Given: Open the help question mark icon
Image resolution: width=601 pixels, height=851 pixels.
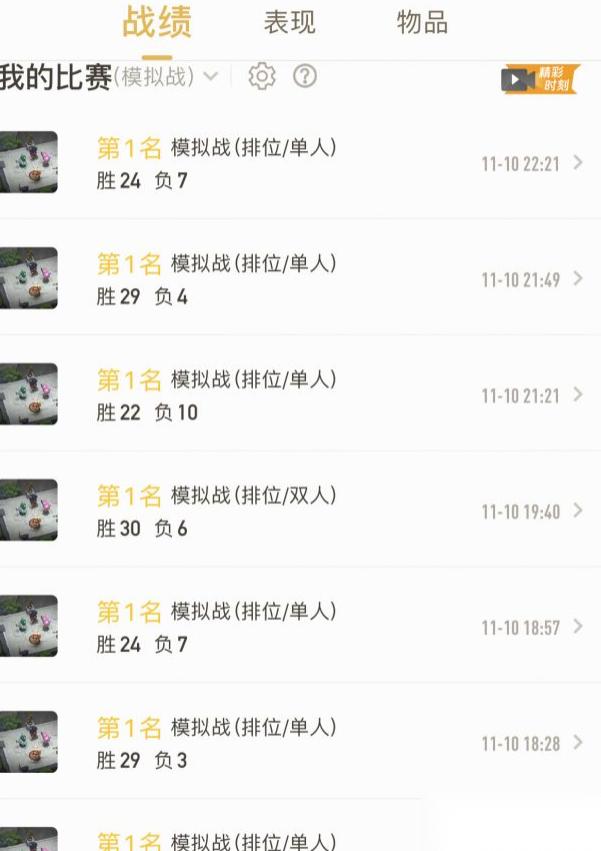Looking at the screenshot, I should coord(305,76).
